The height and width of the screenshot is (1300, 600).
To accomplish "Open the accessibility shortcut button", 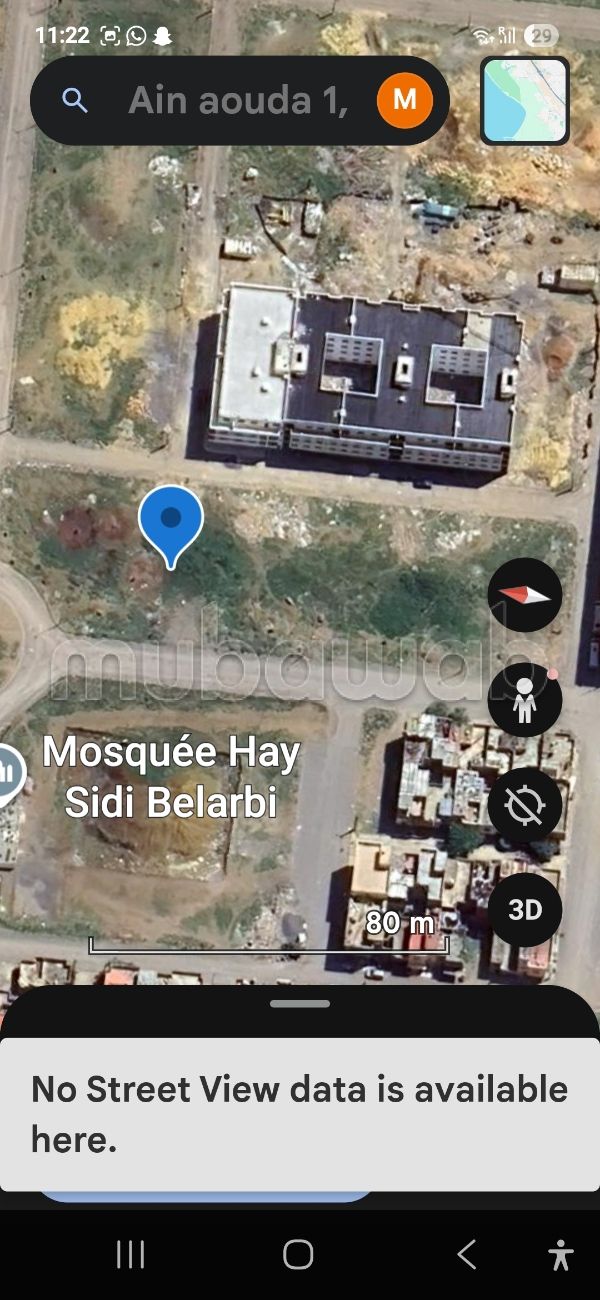I will [x=561, y=1254].
